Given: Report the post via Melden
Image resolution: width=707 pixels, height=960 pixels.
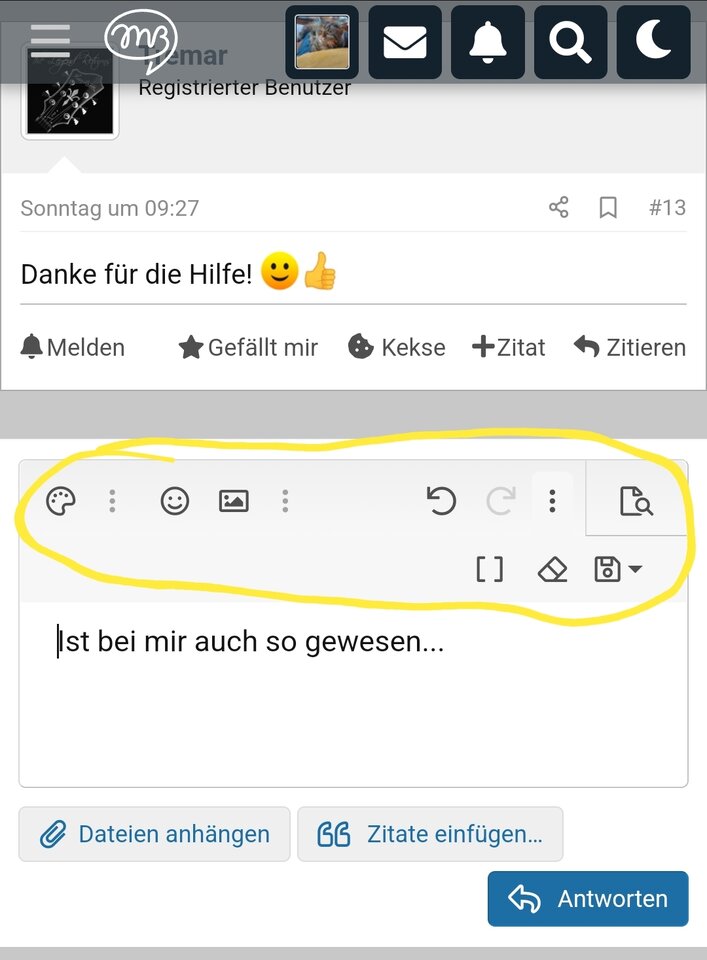Looking at the screenshot, I should pos(73,347).
